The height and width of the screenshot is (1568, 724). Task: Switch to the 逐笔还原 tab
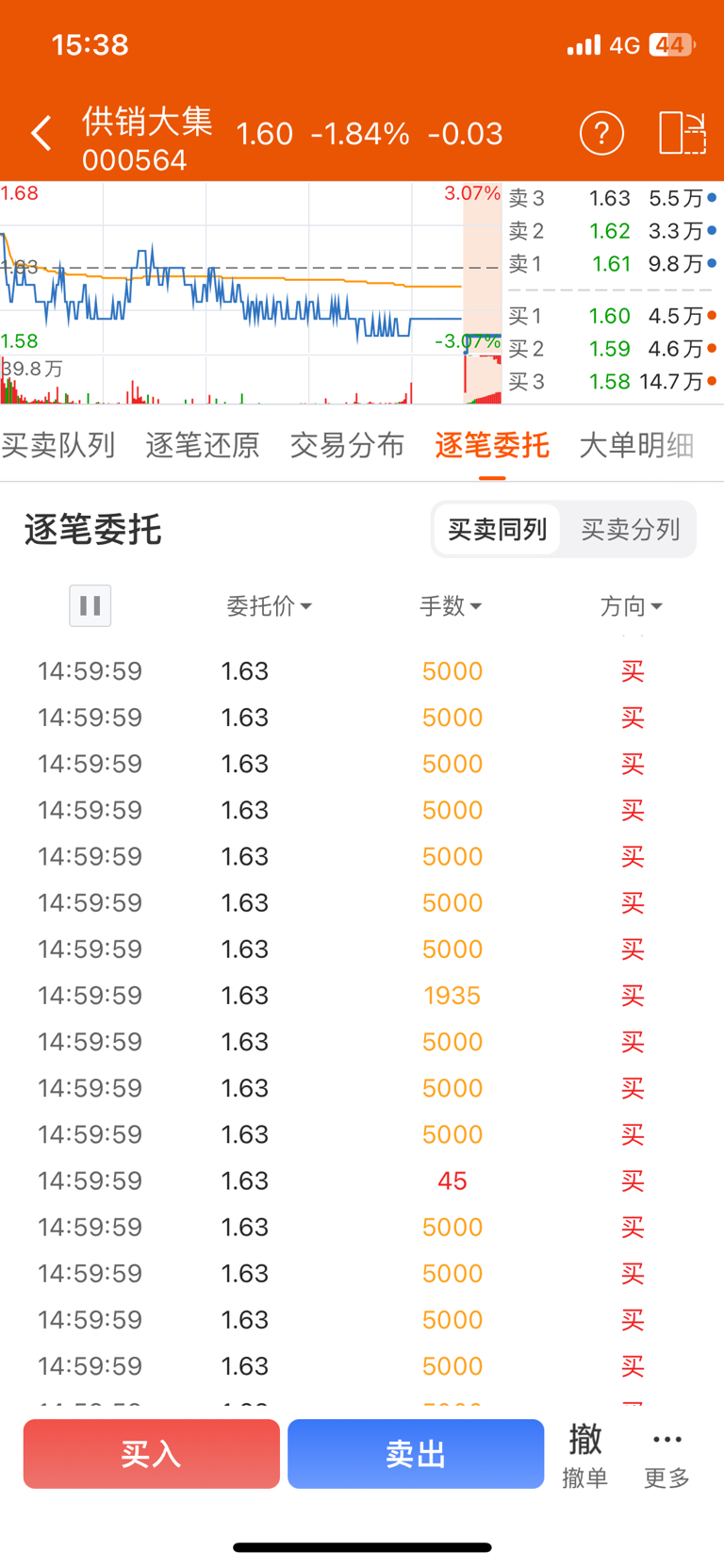203,445
